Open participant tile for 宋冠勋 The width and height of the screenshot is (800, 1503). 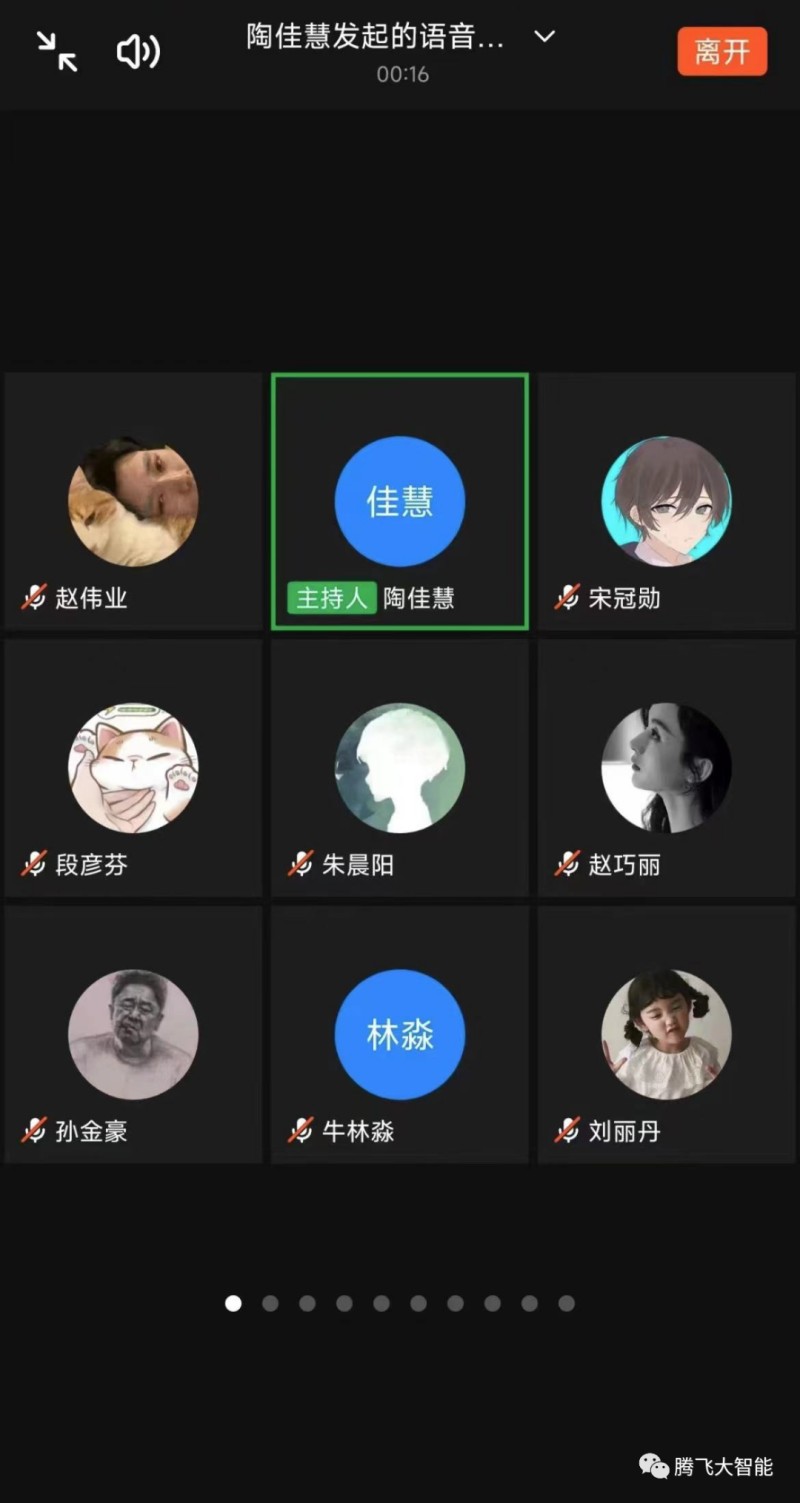click(x=666, y=502)
